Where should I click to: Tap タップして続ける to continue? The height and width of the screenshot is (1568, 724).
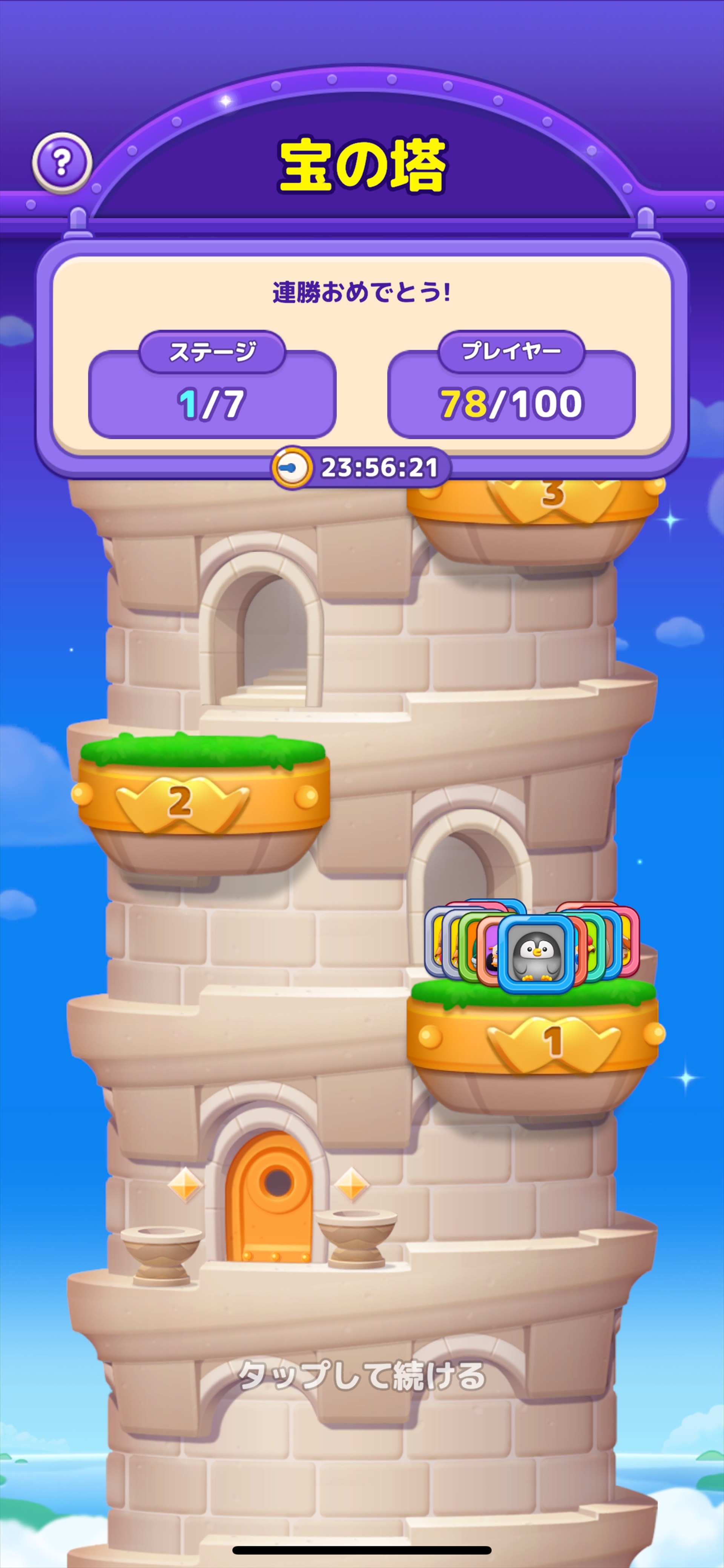pos(362,1376)
